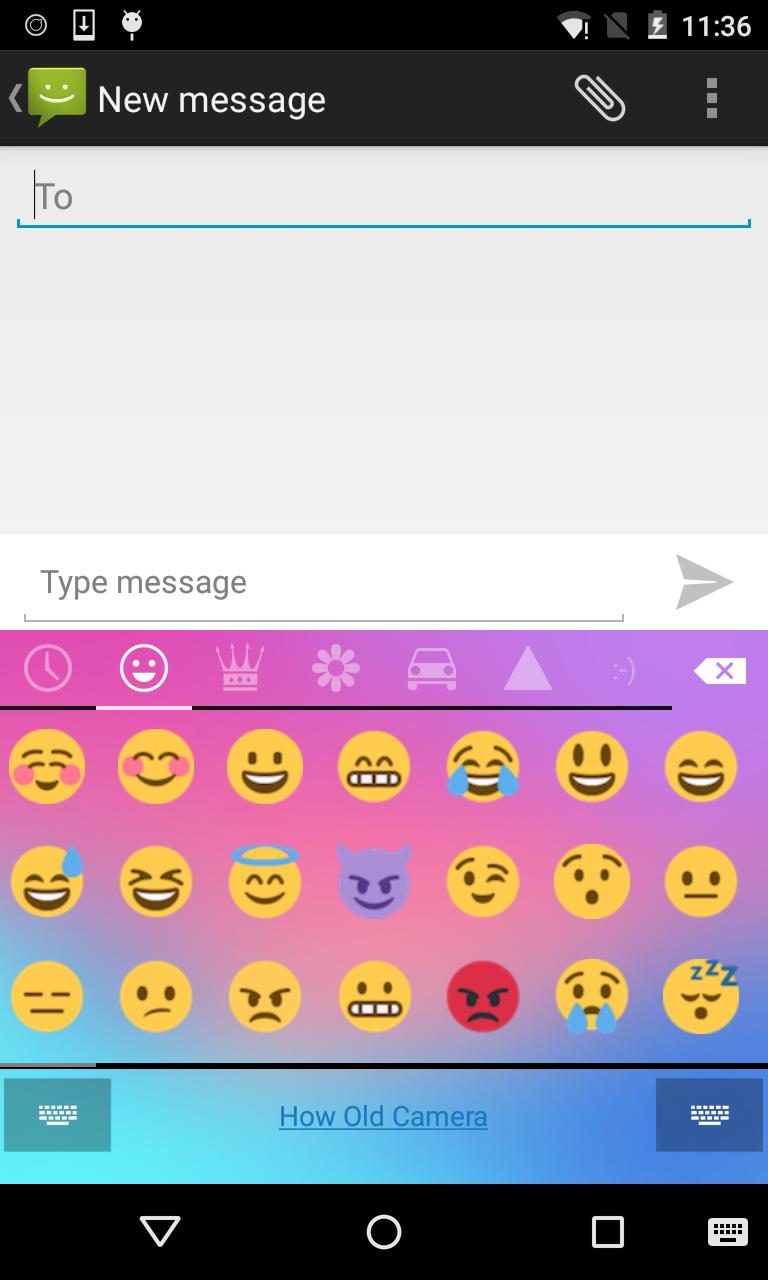This screenshot has height=1280, width=768.
Task: Switch to the car emoji category
Action: [432, 668]
